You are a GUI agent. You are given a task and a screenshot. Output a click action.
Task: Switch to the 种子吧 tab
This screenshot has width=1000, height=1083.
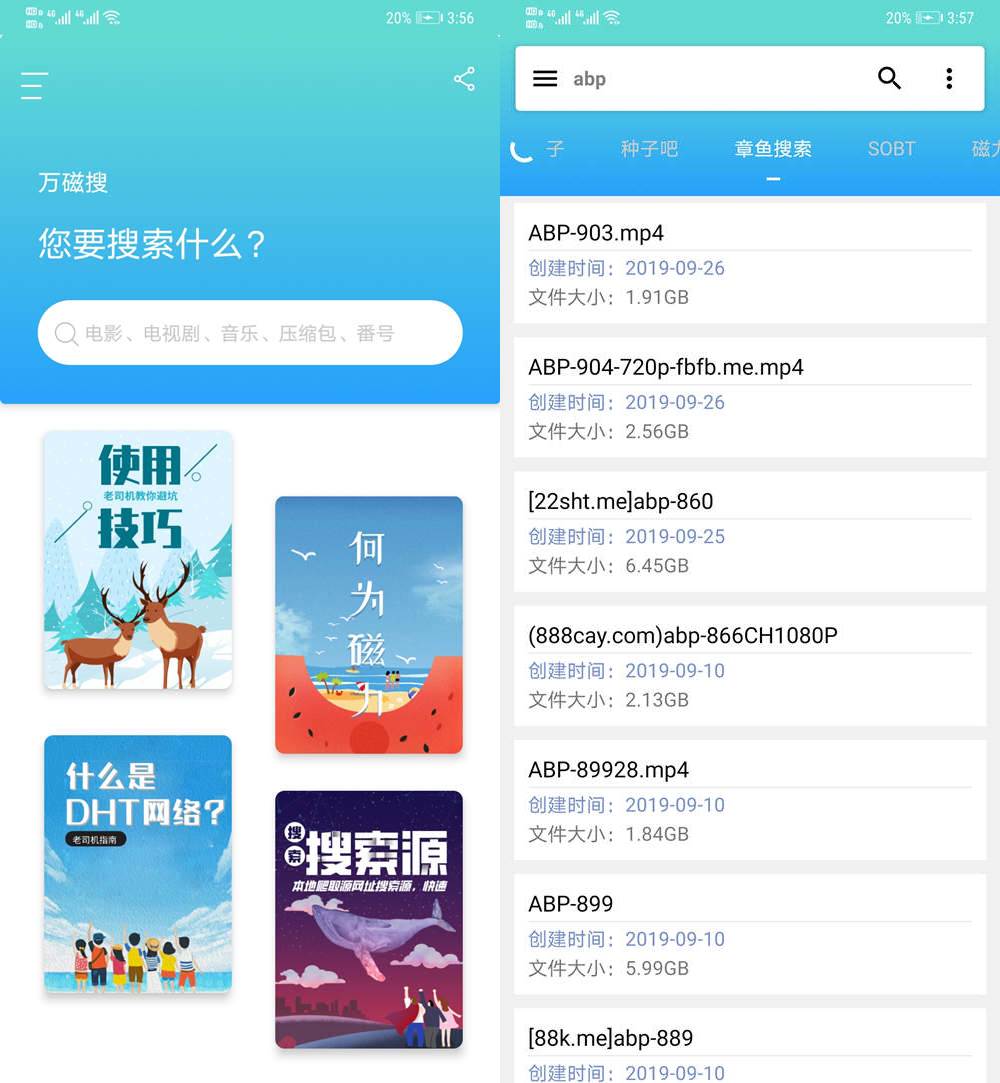pos(649,149)
